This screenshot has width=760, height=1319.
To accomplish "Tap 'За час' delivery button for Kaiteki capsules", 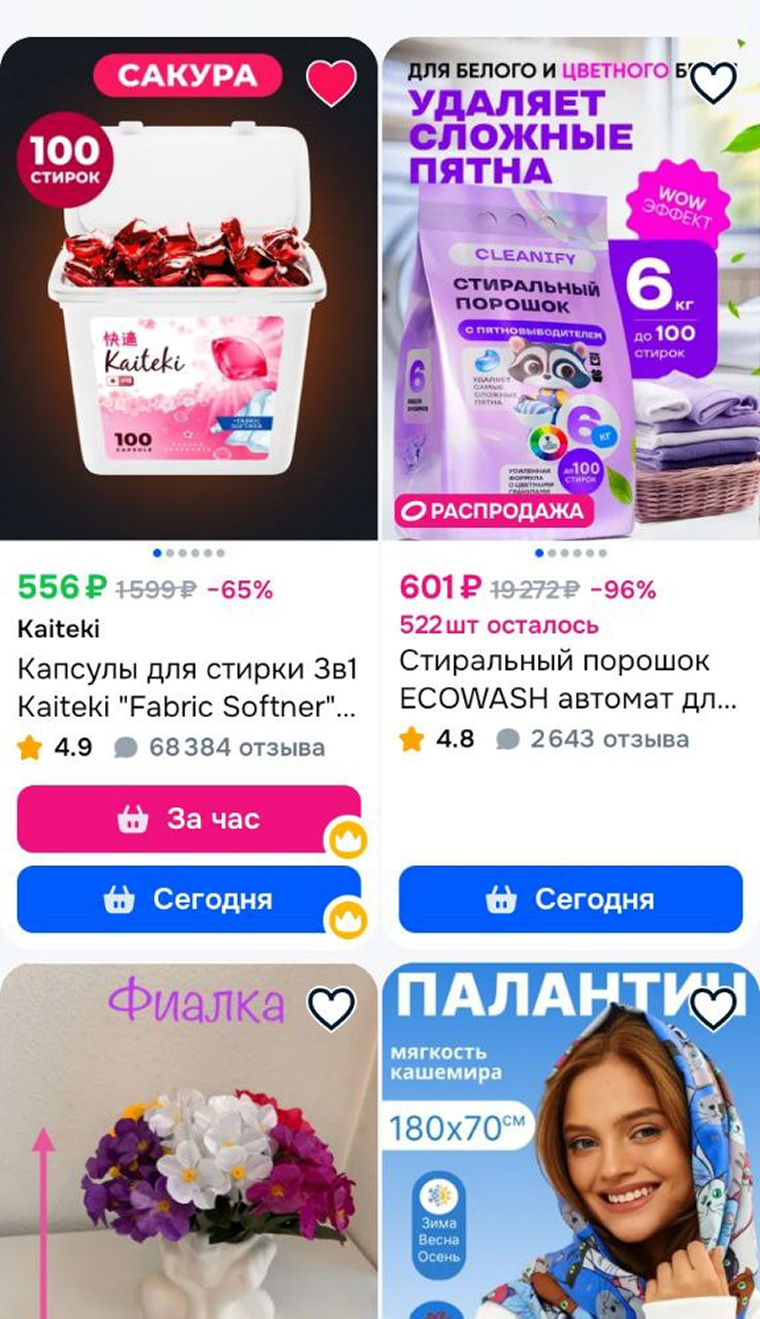I will click(x=188, y=819).
